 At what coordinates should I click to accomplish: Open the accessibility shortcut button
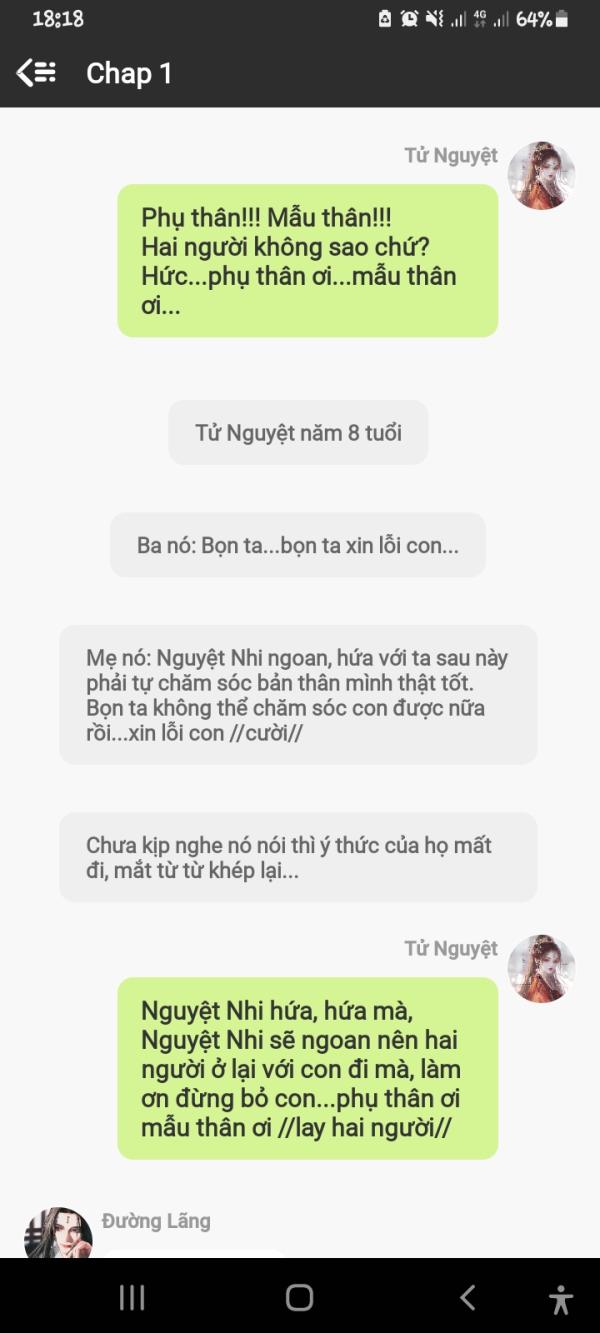(561, 1299)
